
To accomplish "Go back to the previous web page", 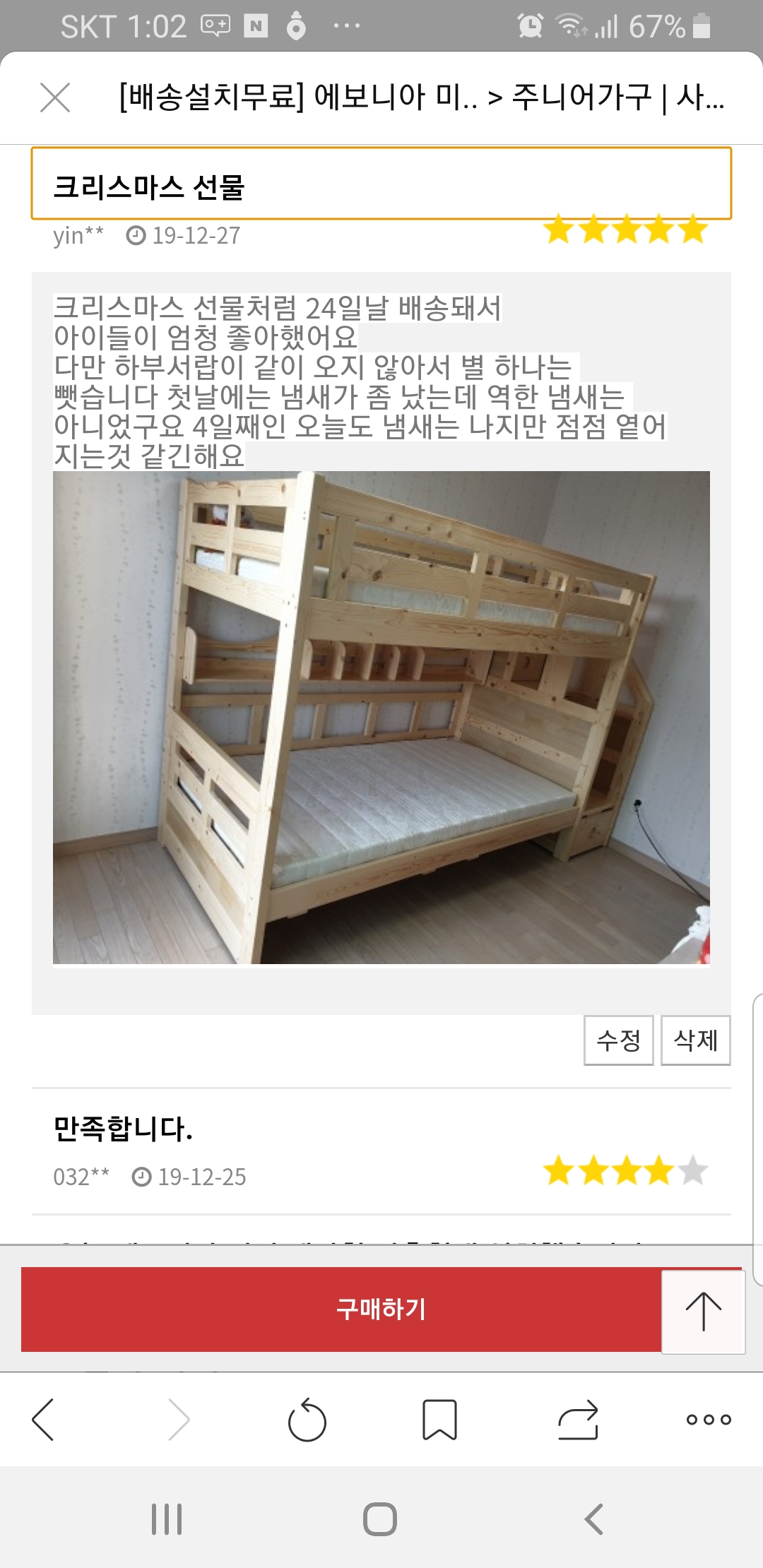I will click(x=44, y=1418).
